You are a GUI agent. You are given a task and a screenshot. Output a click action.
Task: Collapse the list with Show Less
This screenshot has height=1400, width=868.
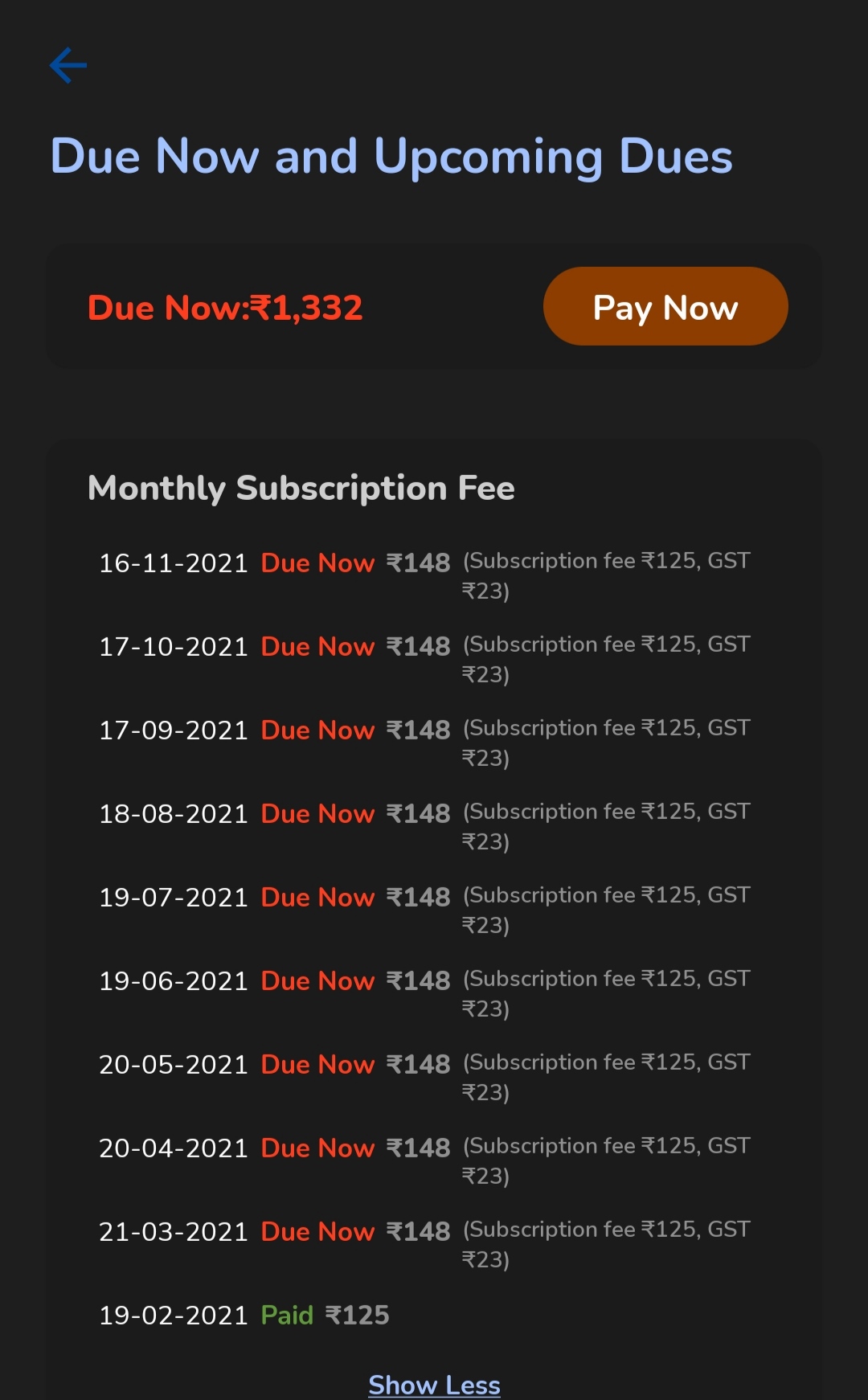[x=434, y=1384]
